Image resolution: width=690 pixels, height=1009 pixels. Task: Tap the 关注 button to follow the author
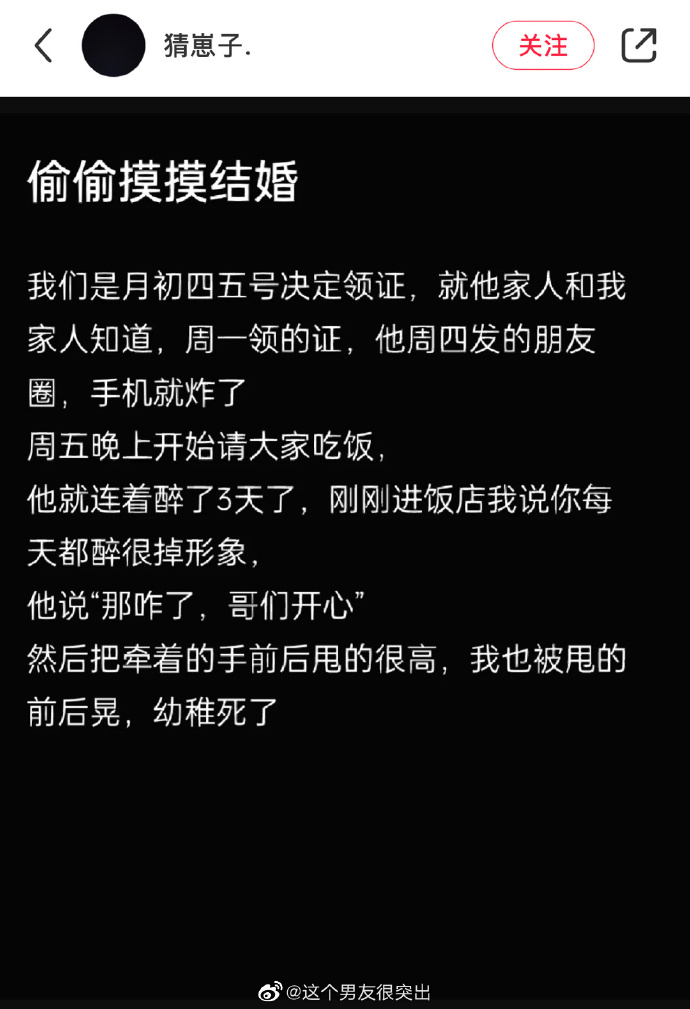pyautogui.click(x=543, y=46)
